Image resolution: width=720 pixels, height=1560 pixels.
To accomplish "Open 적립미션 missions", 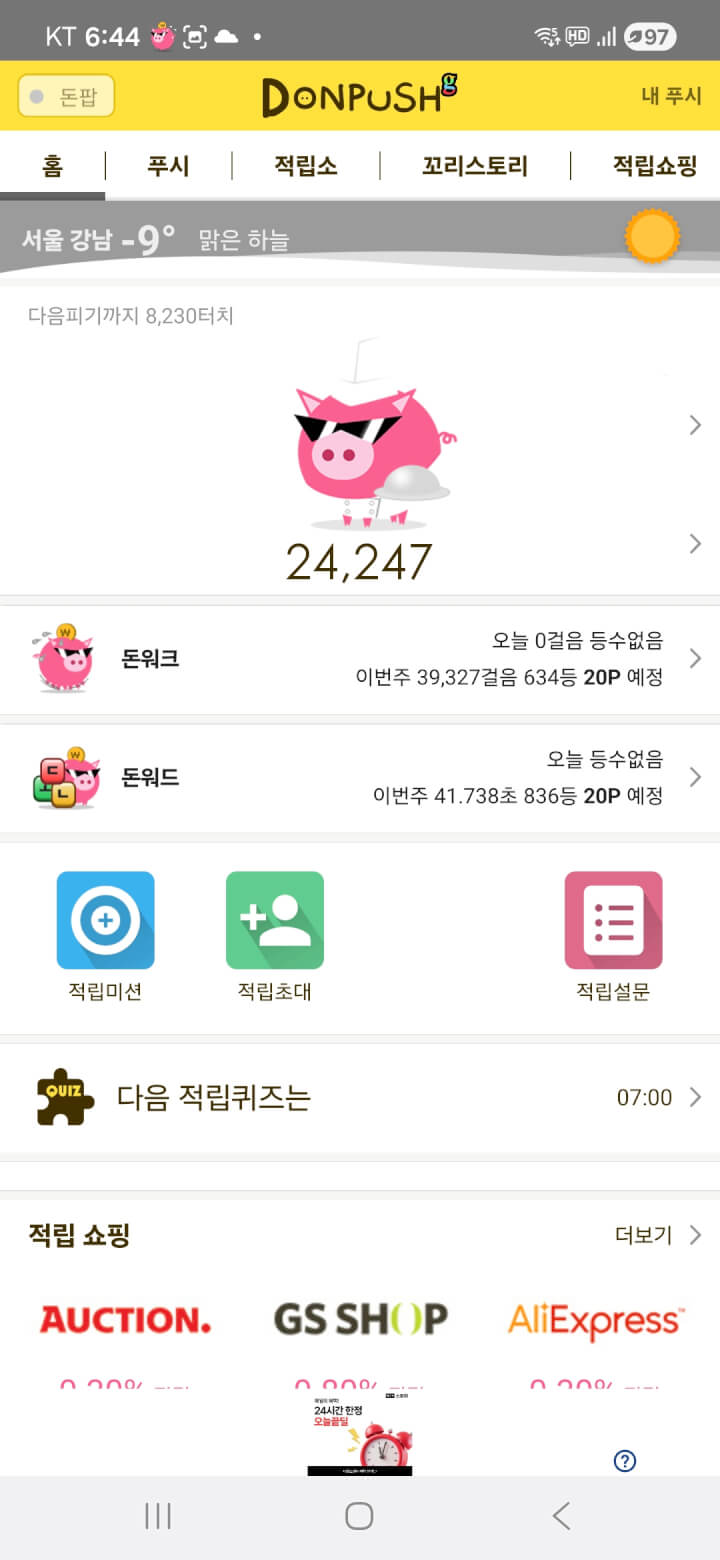I will pos(105,935).
